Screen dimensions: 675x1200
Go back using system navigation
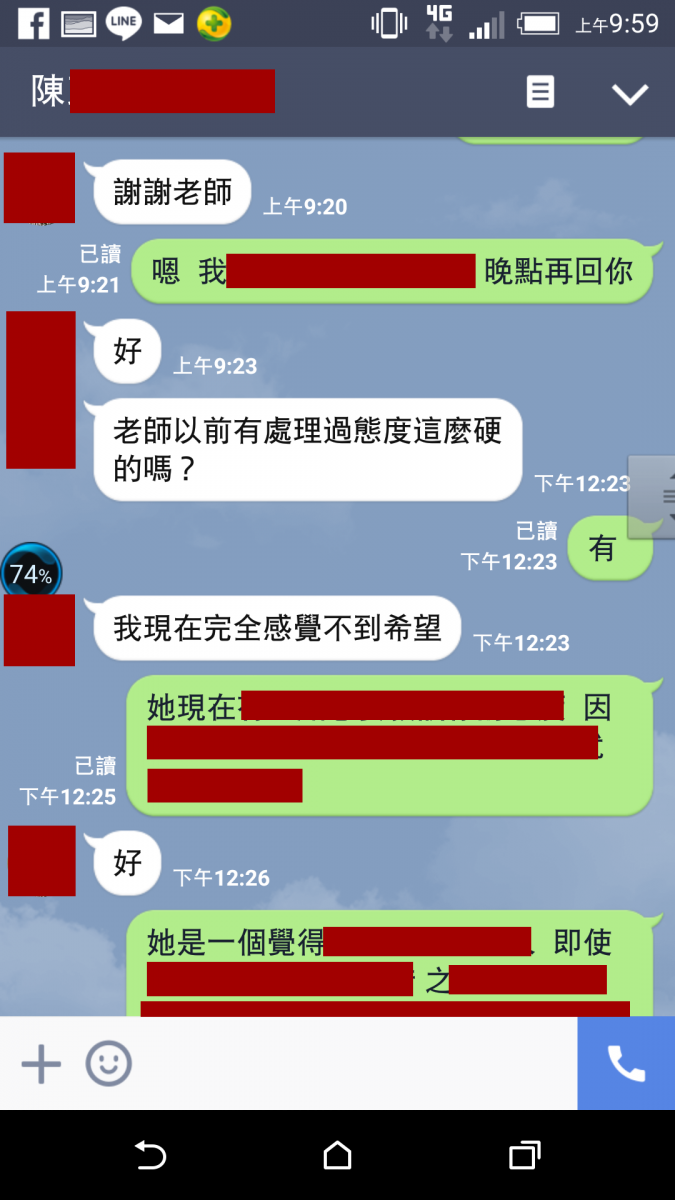[150, 1156]
